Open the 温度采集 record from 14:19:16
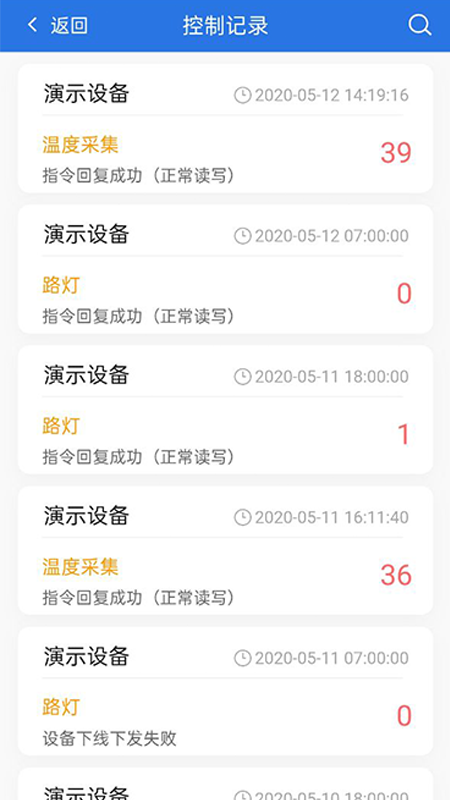This screenshot has width=450, height=800. pos(226,129)
